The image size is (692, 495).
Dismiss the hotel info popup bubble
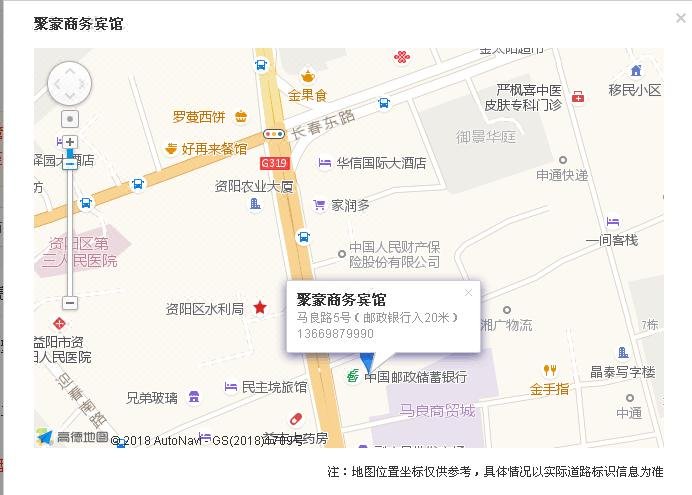tap(468, 292)
